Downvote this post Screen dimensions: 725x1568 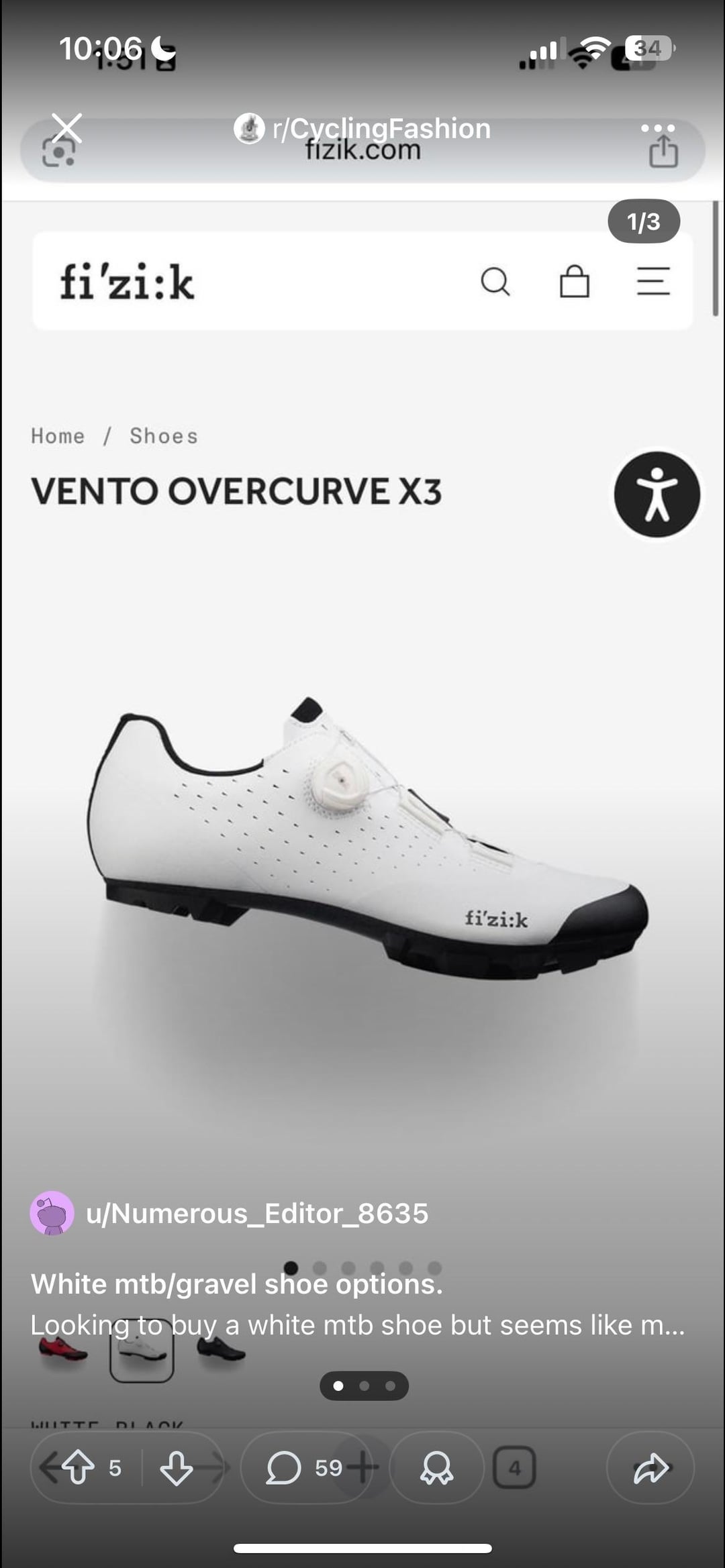point(177,1467)
